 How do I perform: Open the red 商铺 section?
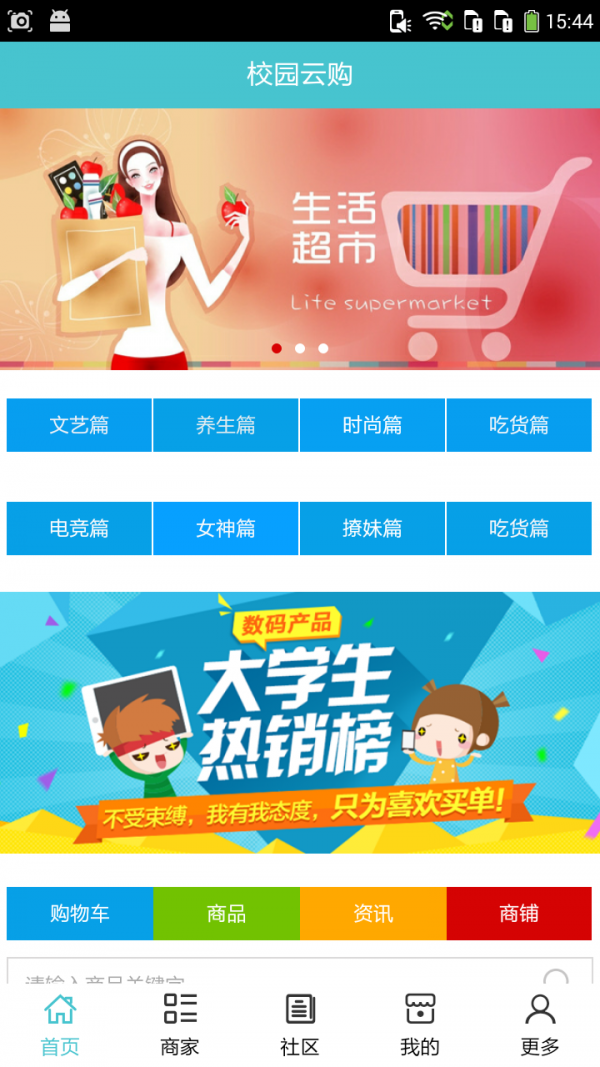[519, 914]
